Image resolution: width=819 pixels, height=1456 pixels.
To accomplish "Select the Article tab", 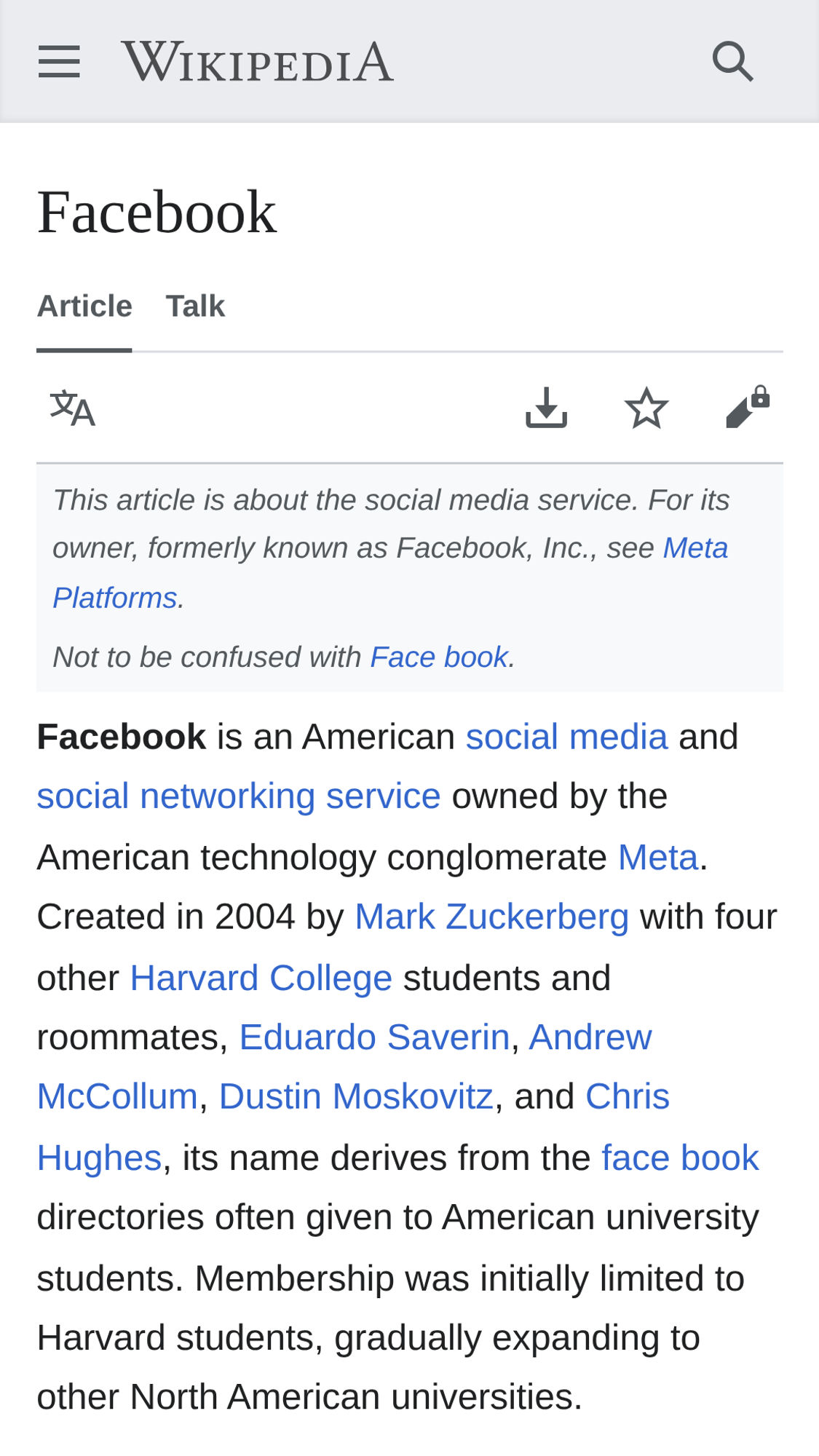I will click(x=84, y=306).
